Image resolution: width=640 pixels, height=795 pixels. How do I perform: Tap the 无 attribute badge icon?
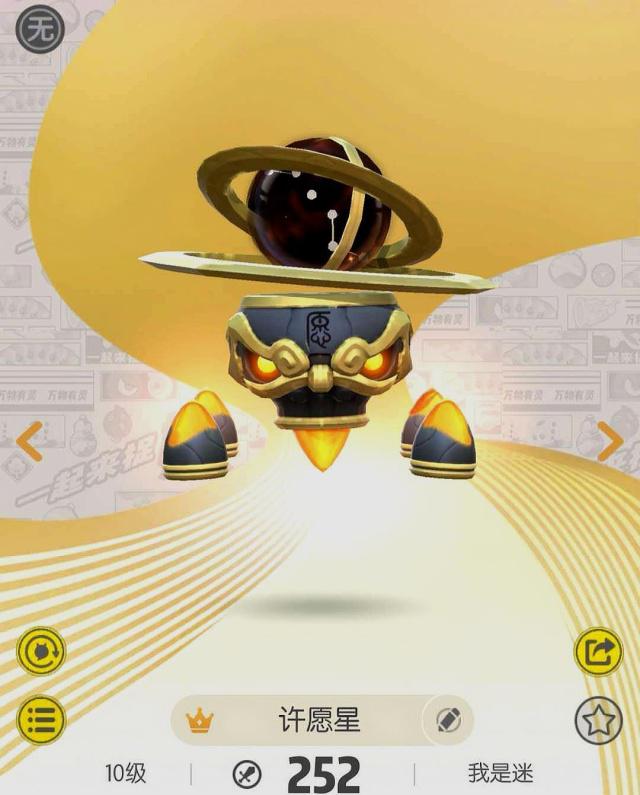[40, 30]
